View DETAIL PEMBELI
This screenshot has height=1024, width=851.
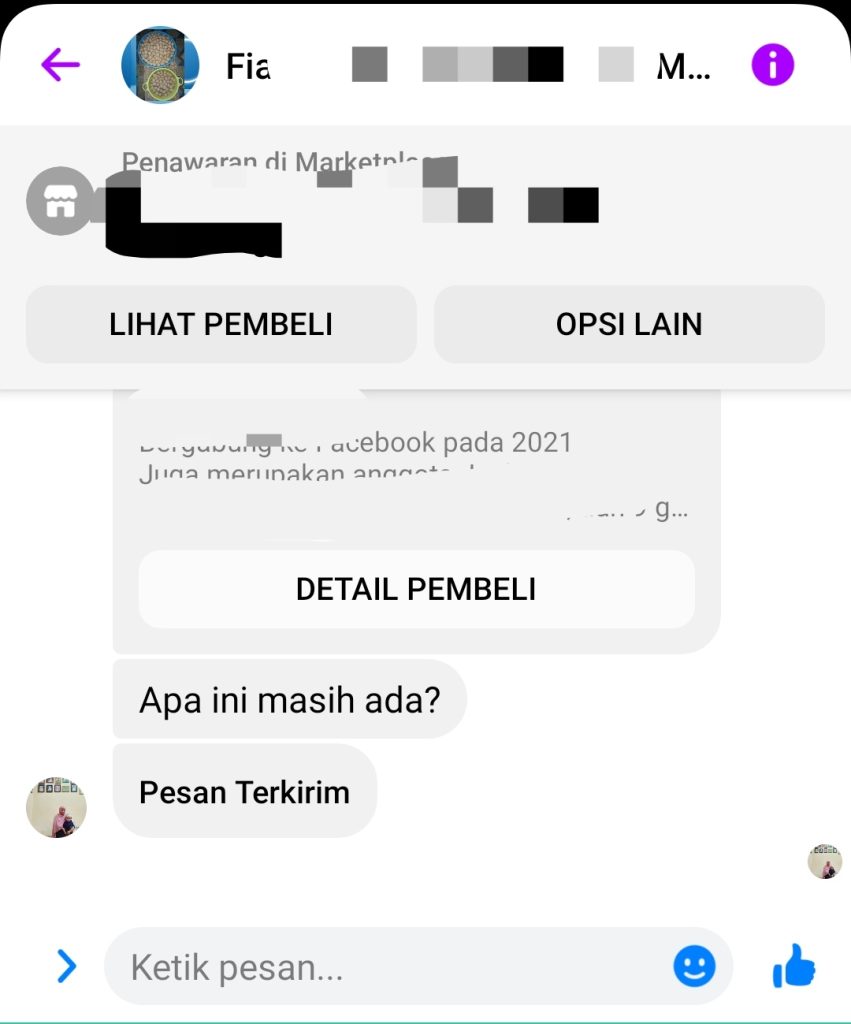click(x=416, y=589)
